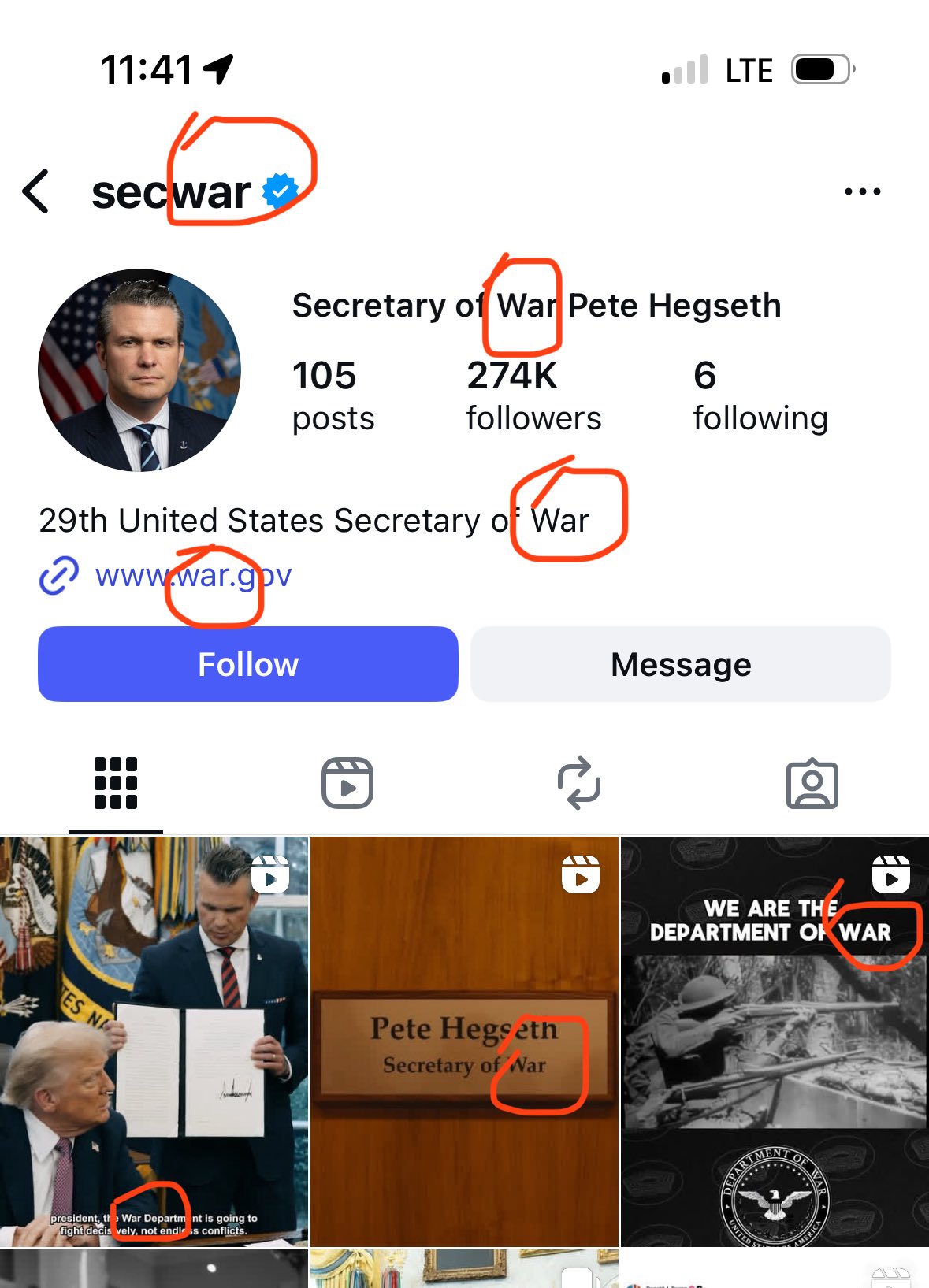Open the Pete Hegseth nameplate reel

pyautogui.click(x=464, y=1040)
